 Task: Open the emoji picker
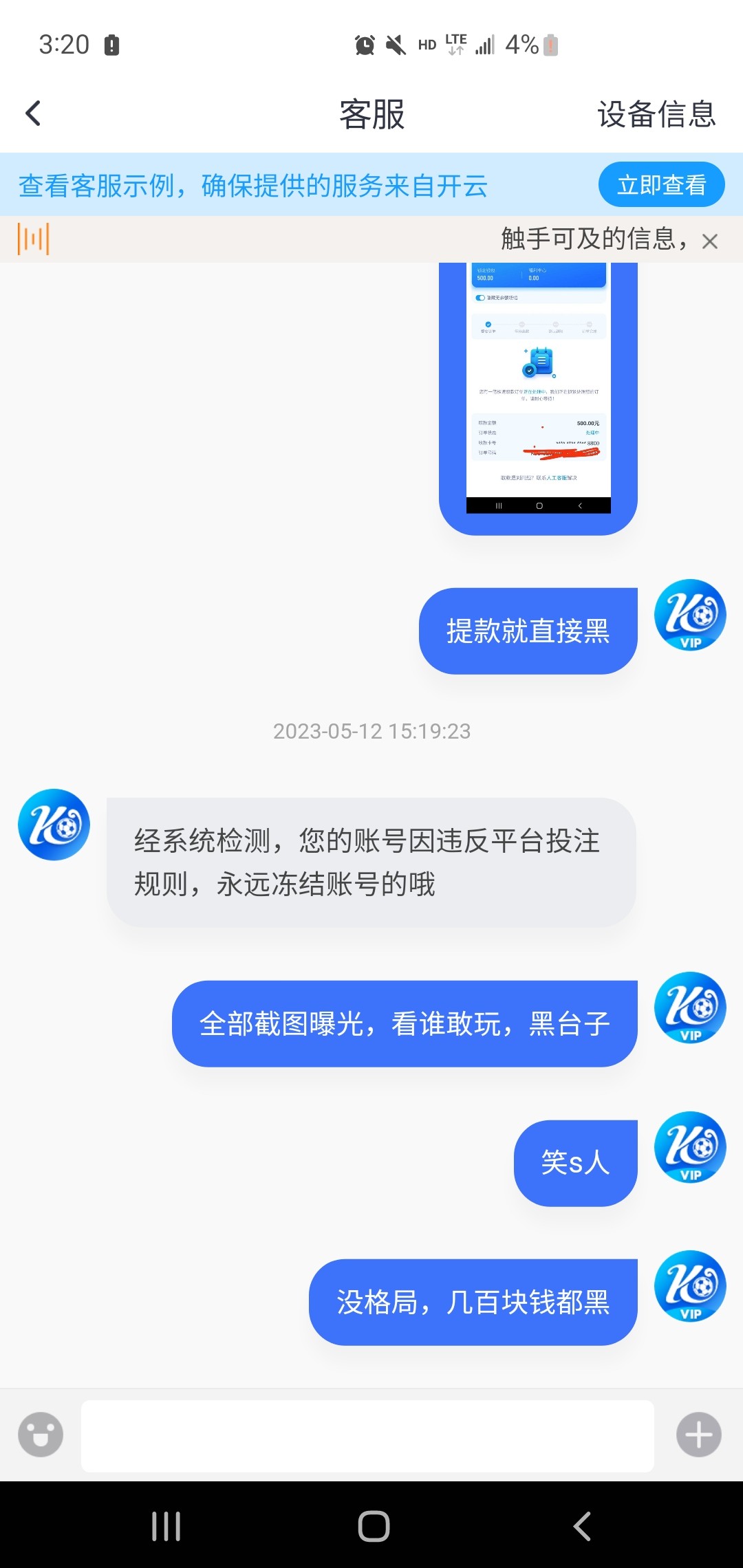point(41,1434)
